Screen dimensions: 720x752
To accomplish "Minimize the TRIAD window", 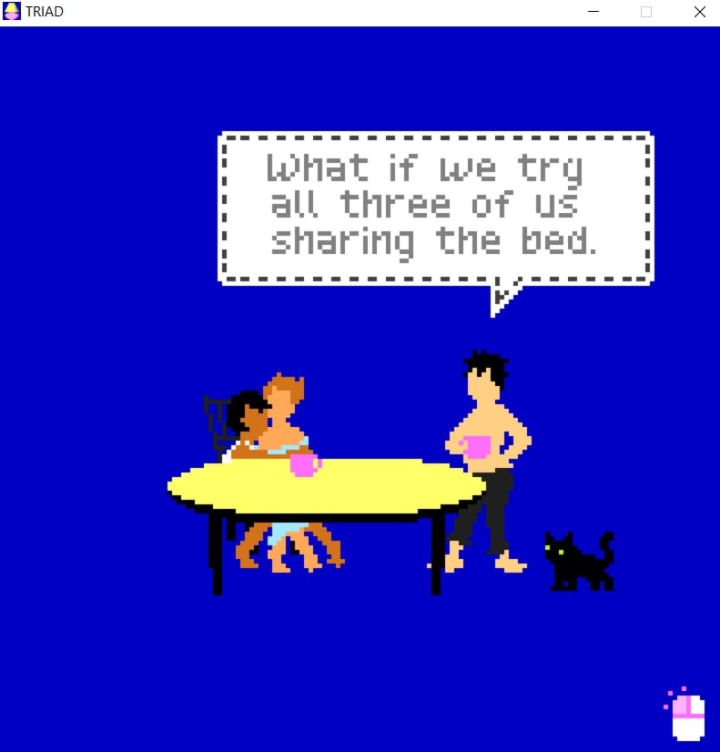I will point(593,12).
